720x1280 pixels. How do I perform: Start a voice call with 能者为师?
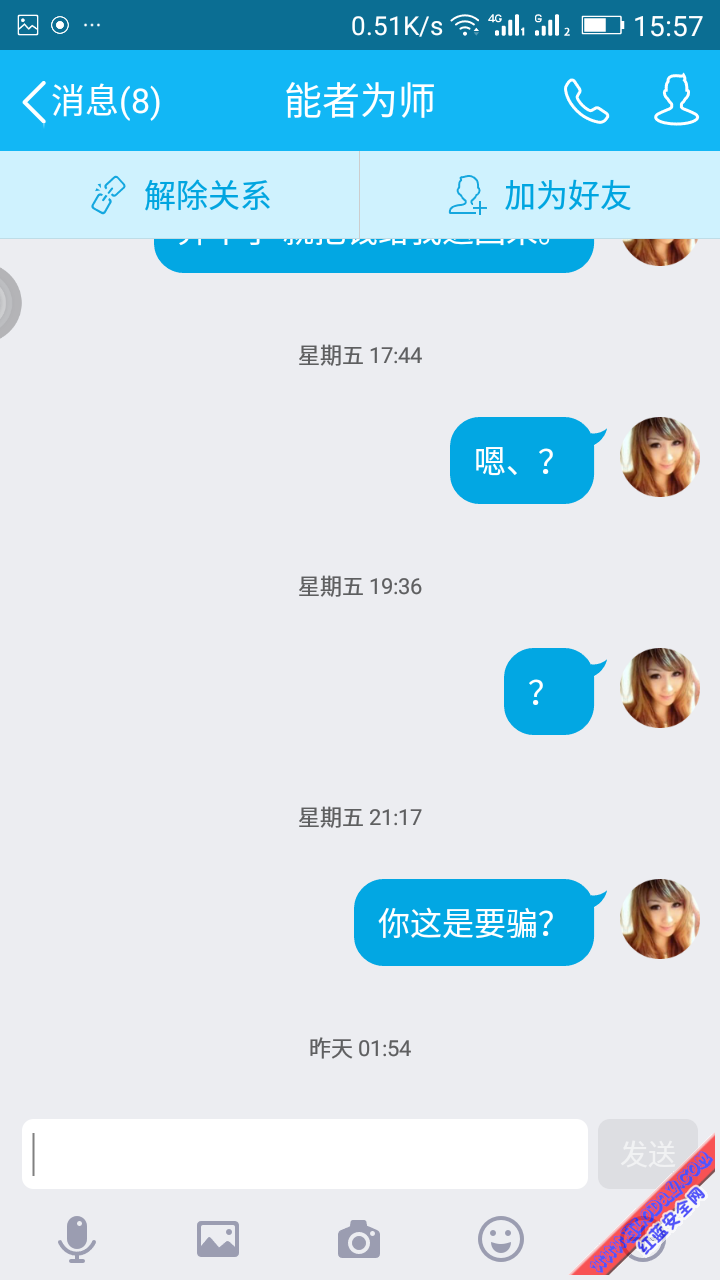click(586, 101)
